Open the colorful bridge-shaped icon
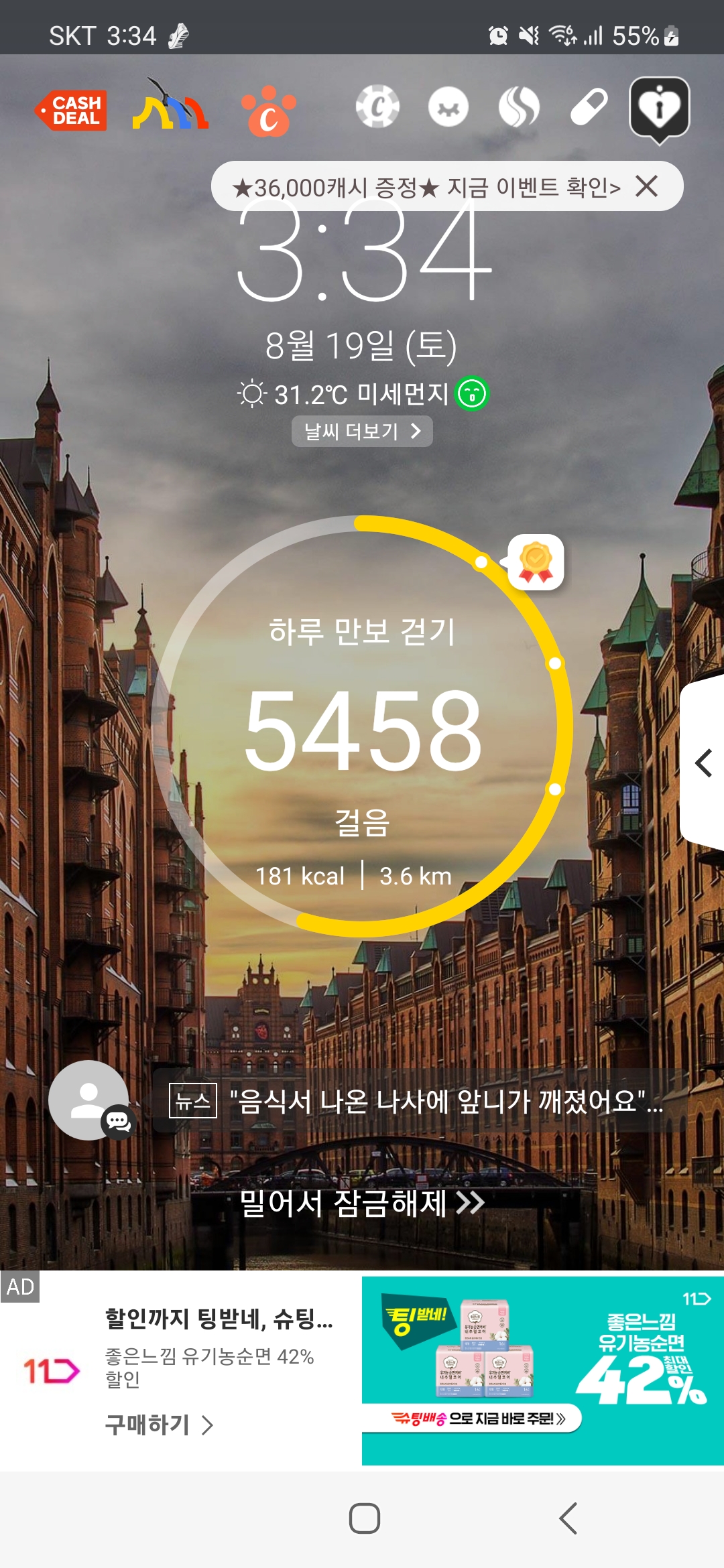 click(x=170, y=109)
